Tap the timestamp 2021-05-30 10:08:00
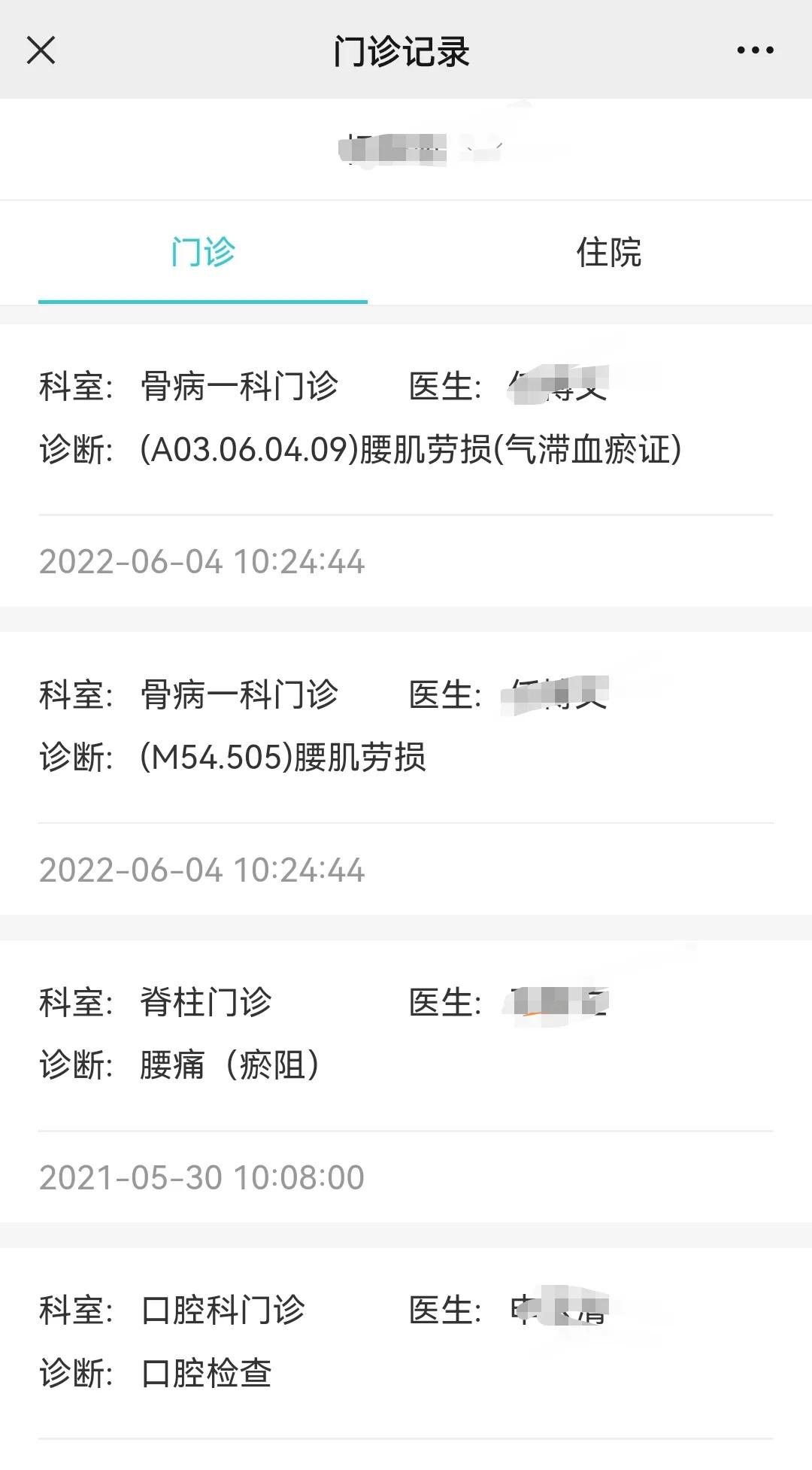This screenshot has height=1470, width=812. tap(201, 1175)
